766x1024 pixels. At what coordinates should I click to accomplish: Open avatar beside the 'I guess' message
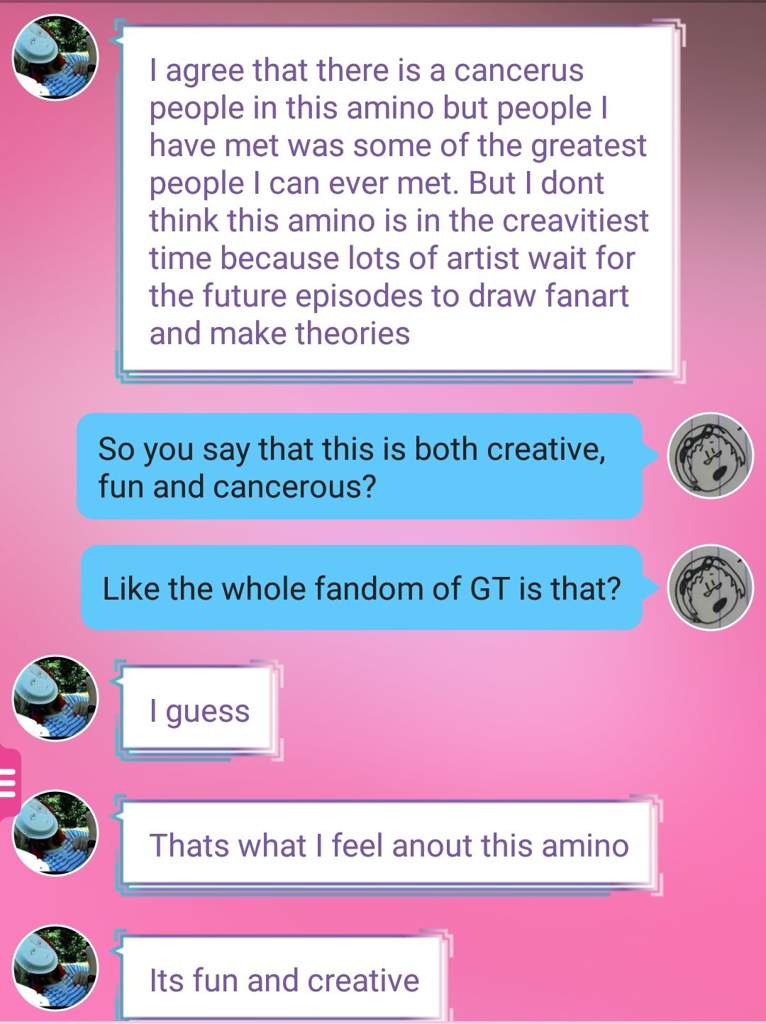pos(56,698)
